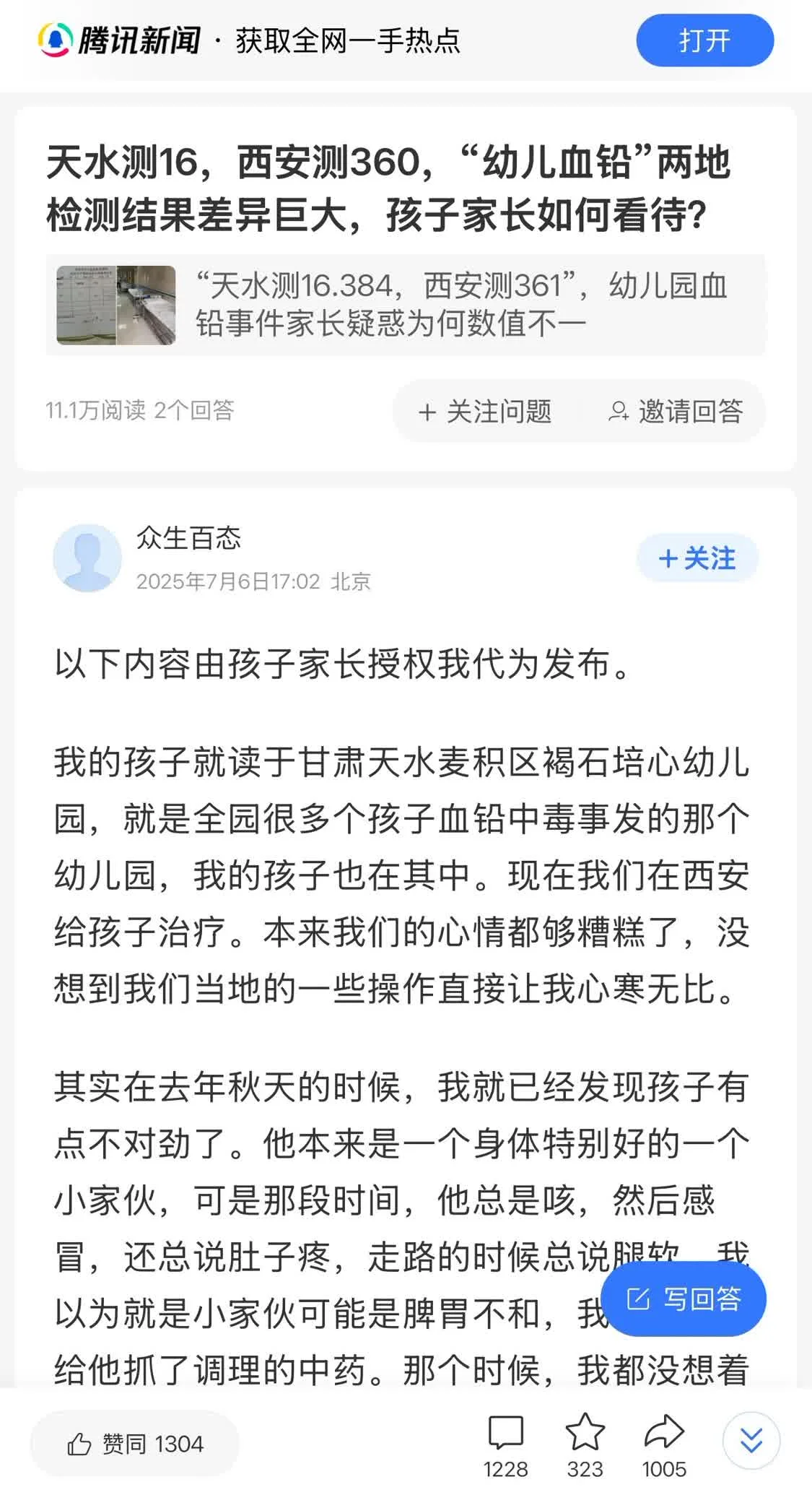Open the comments icon showing 1228
This screenshot has height=1508, width=812.
(x=505, y=1446)
